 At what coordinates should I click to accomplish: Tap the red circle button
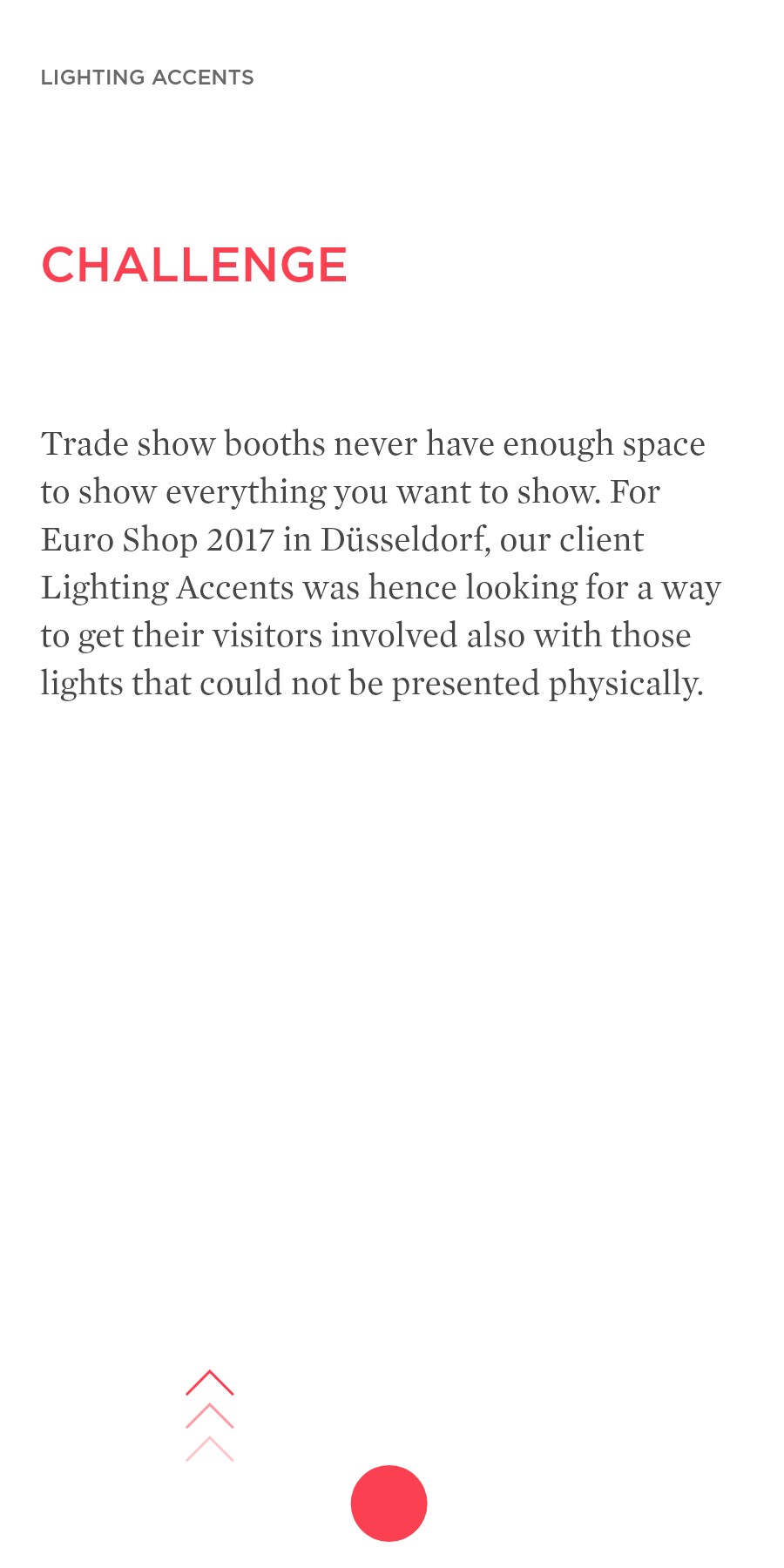pos(389,1503)
